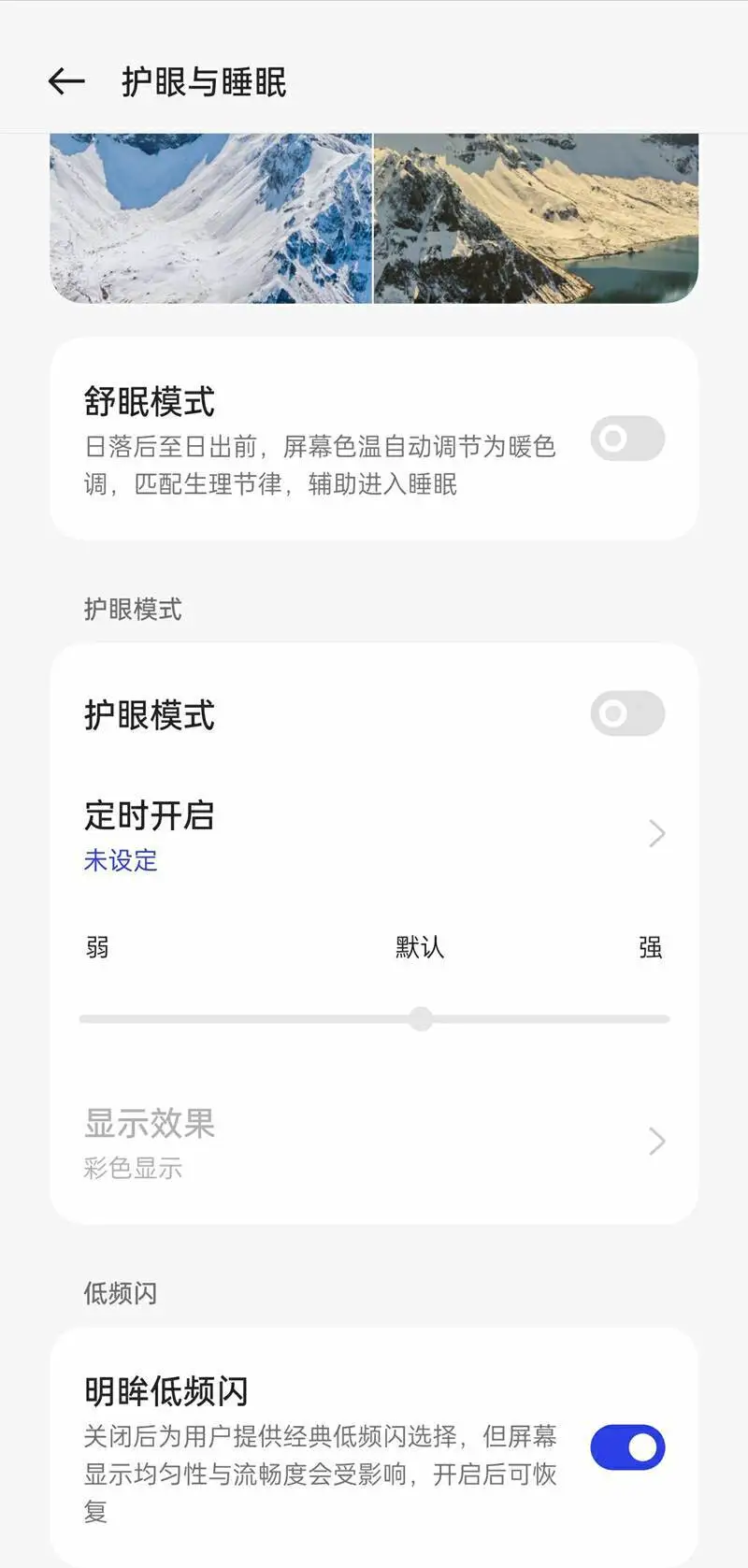Open 显示效果 options
This screenshot has height=1568, width=748.
click(x=374, y=1142)
